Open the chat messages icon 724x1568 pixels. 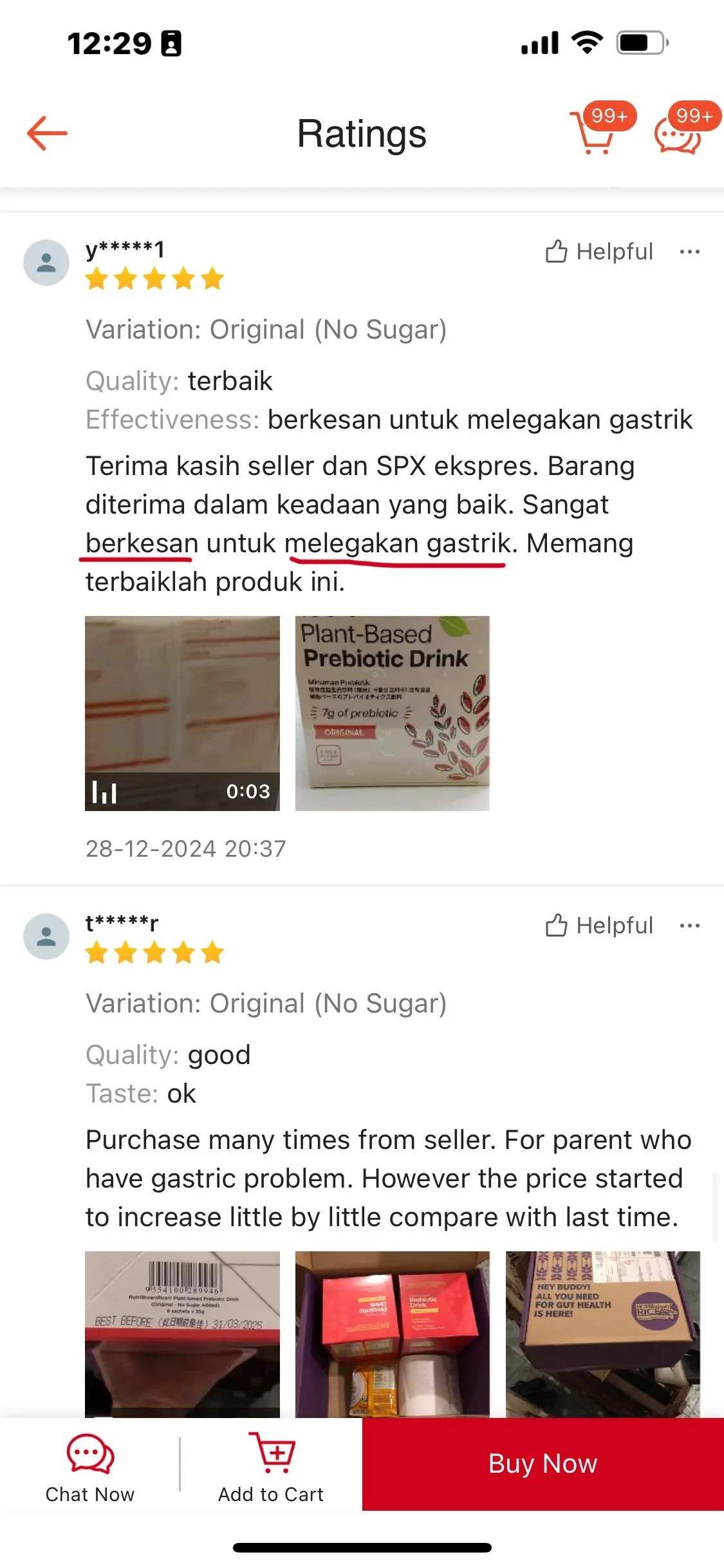pyautogui.click(x=679, y=132)
